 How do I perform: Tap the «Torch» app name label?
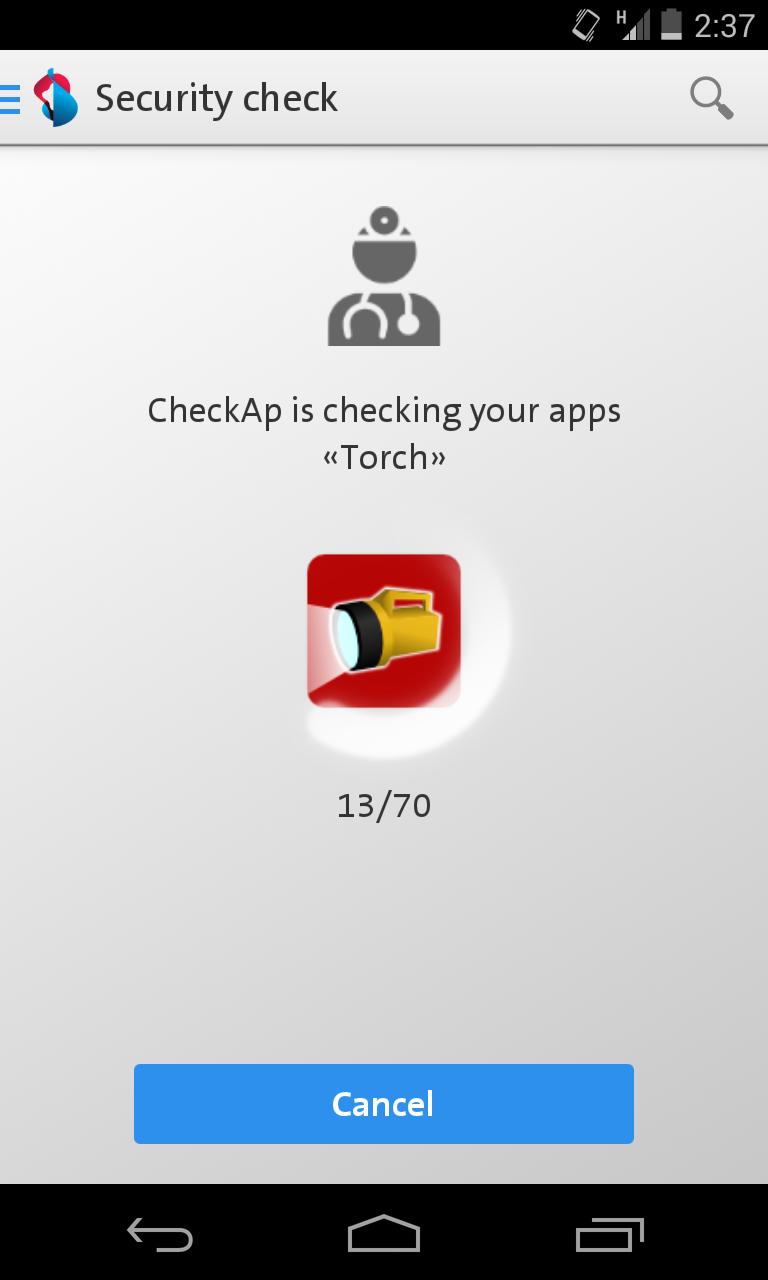click(x=384, y=457)
